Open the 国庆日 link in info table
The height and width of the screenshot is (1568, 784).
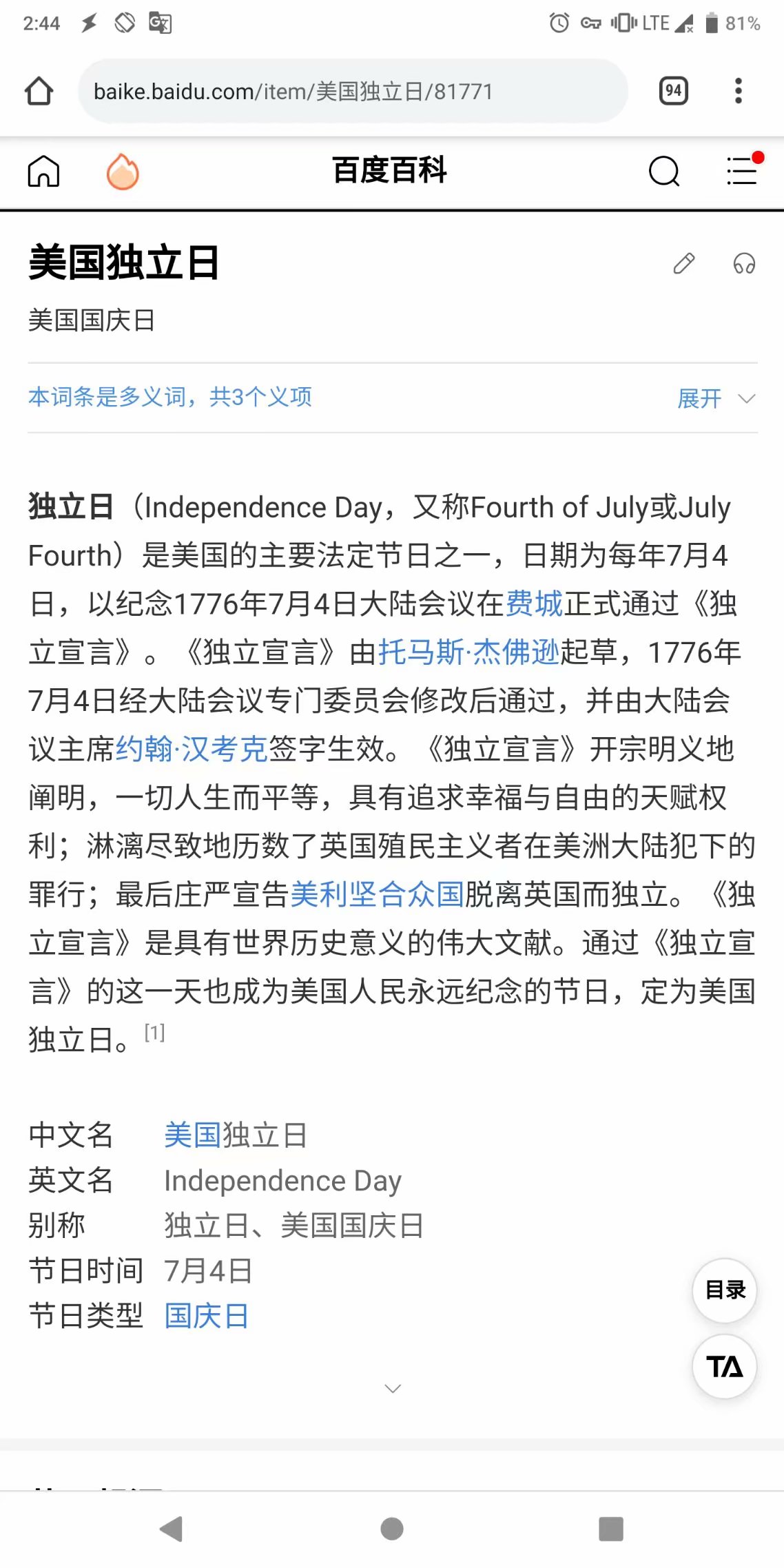point(207,1316)
